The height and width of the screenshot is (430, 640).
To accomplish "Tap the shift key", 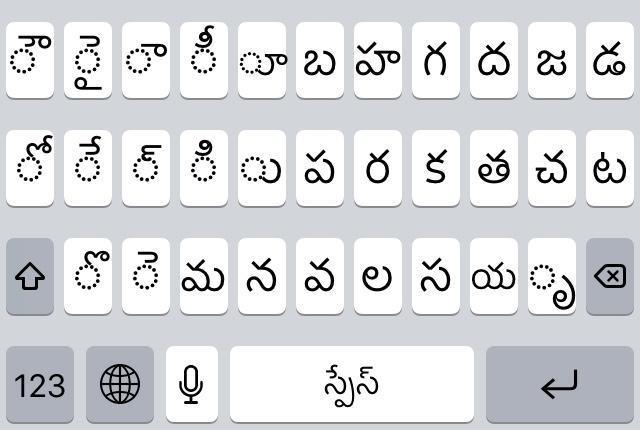I will pos(30,277).
